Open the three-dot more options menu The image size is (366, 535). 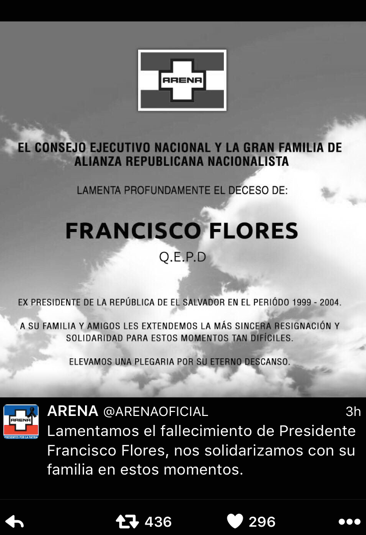[x=349, y=522]
